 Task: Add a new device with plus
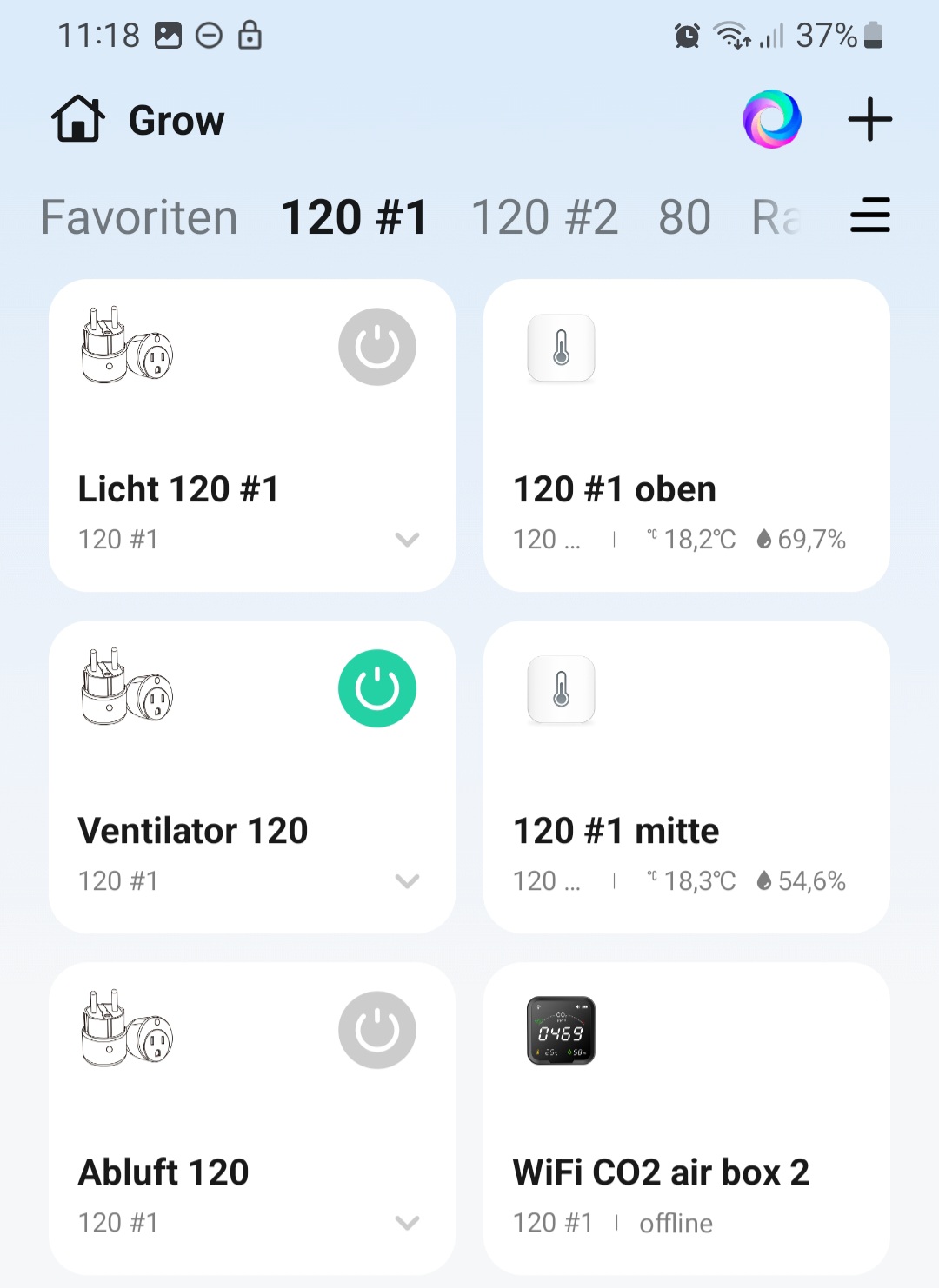pos(869,119)
